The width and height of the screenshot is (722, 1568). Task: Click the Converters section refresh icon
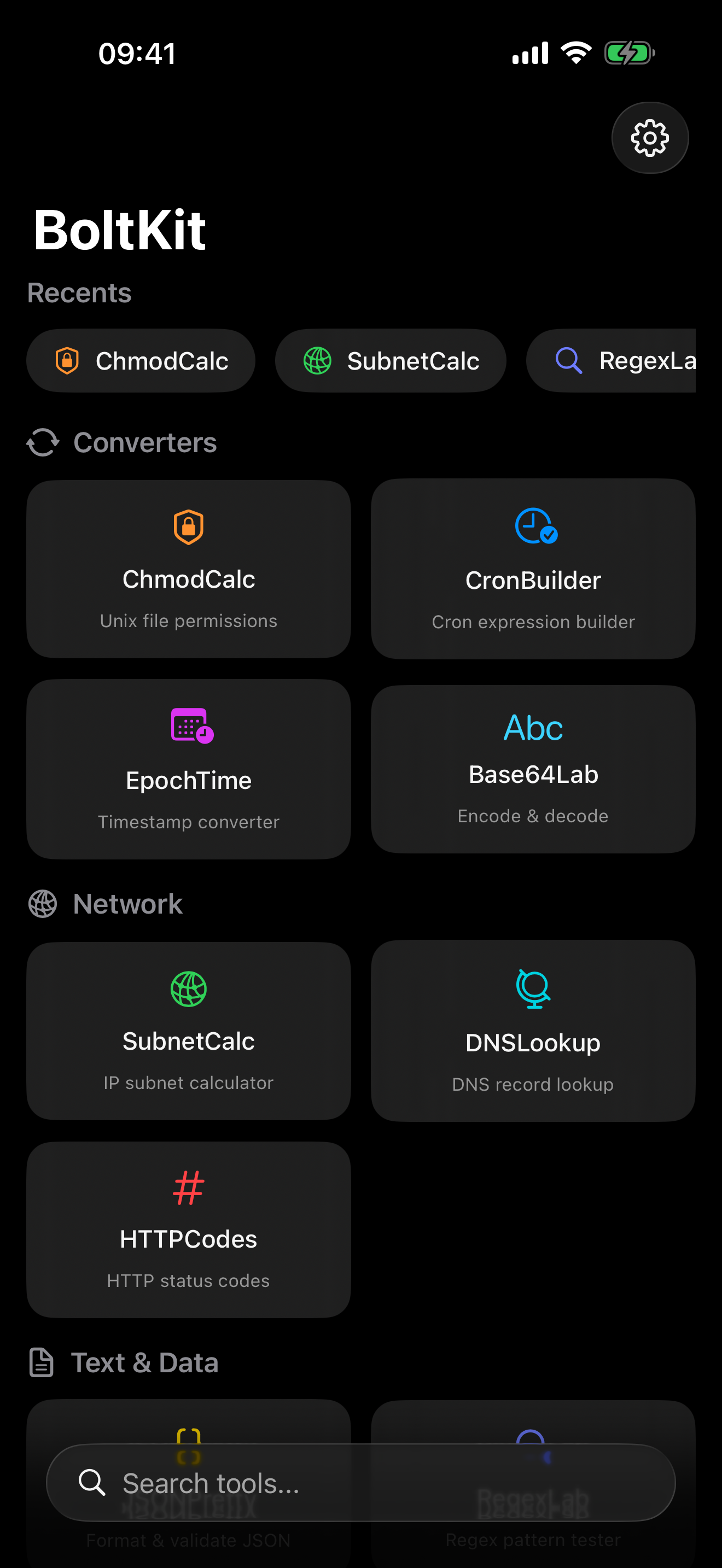pyautogui.click(x=42, y=442)
